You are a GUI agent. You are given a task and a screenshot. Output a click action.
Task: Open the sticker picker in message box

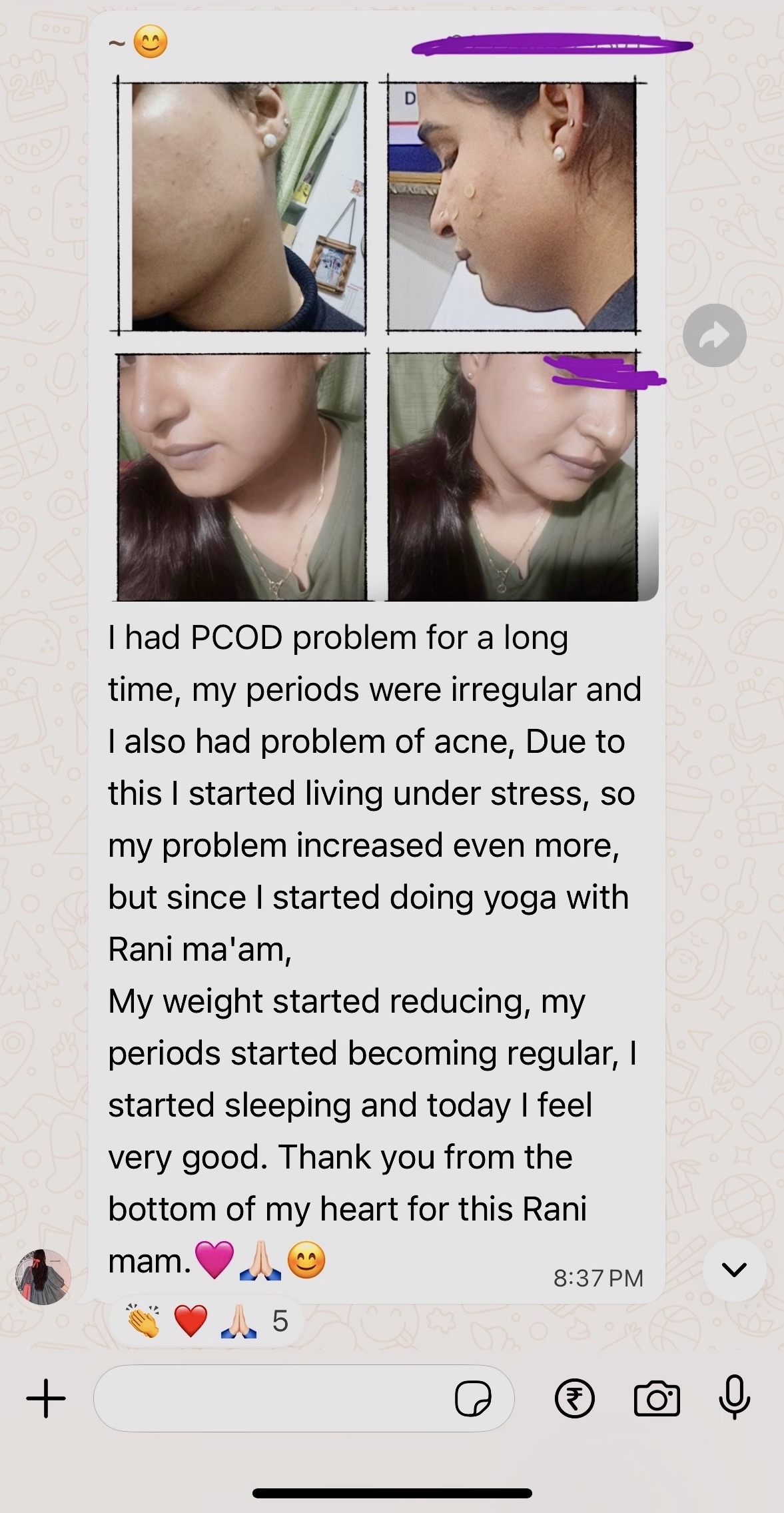pos(473,1398)
